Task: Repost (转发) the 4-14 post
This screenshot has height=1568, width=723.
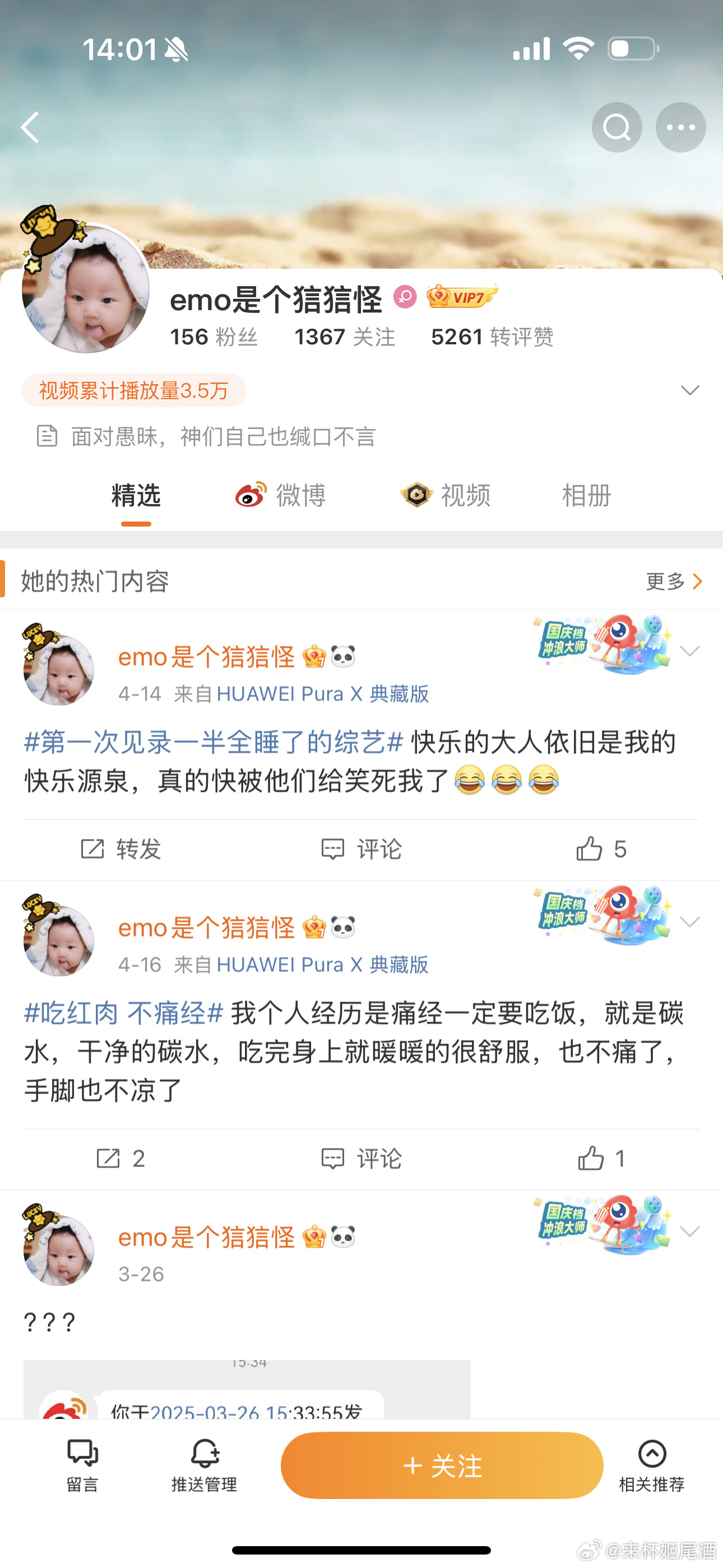Action: coord(121,848)
